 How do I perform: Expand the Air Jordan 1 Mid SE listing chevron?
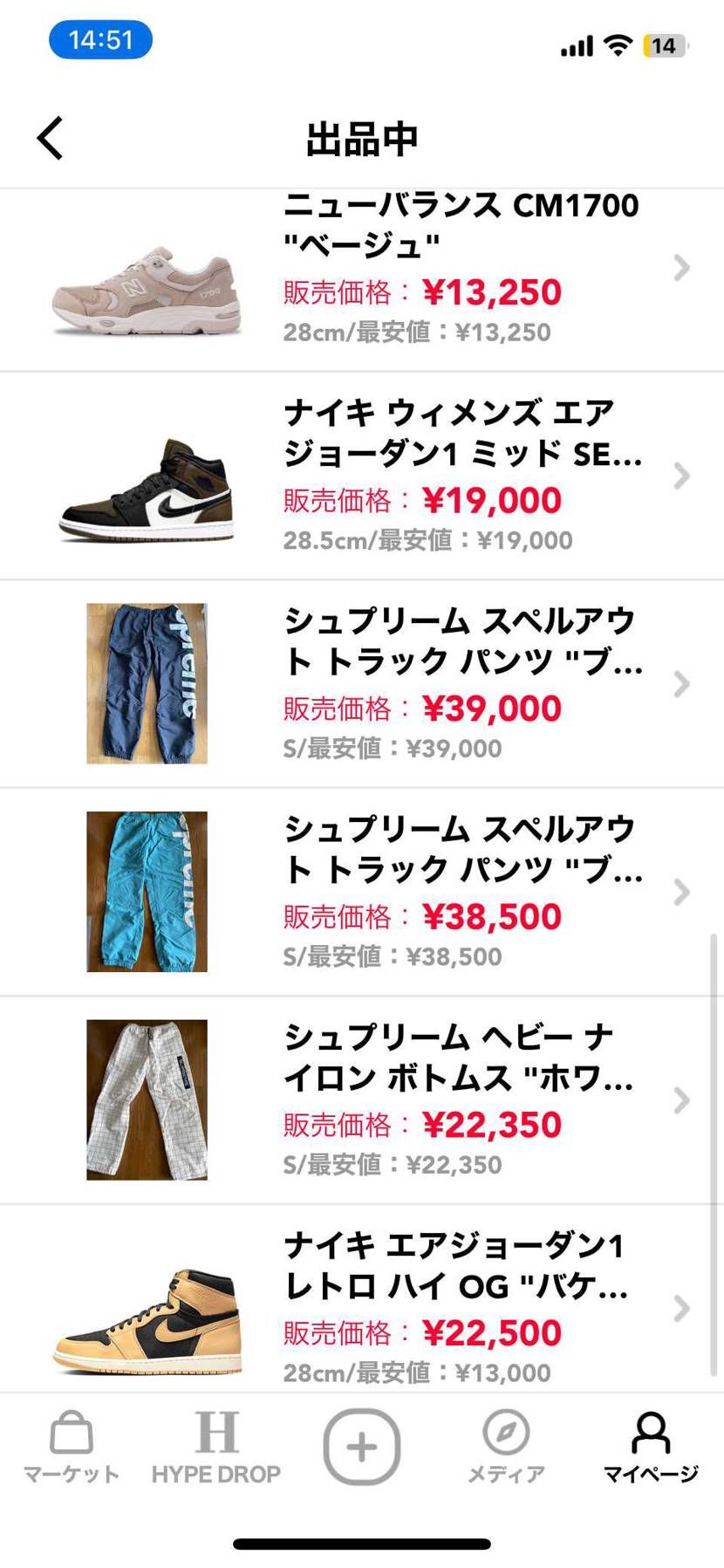coord(680,476)
